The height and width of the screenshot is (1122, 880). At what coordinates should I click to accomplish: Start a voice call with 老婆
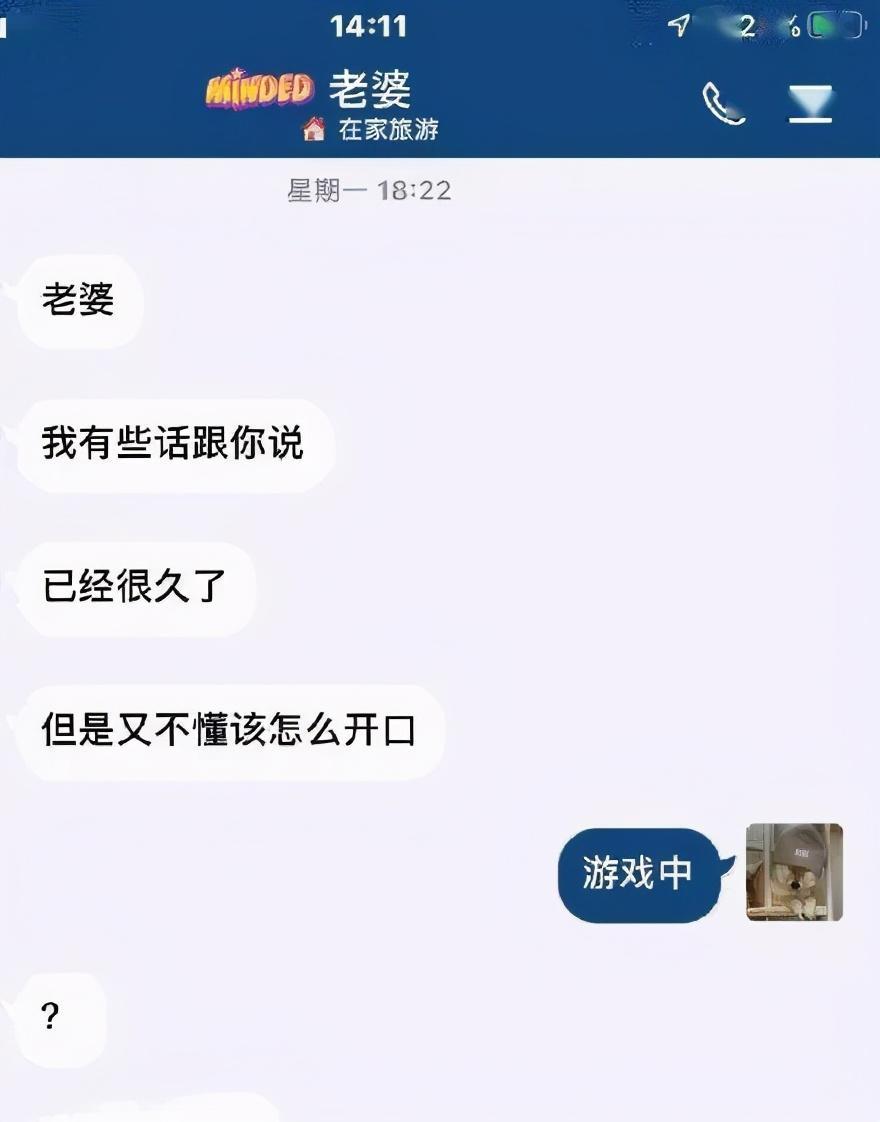click(724, 103)
